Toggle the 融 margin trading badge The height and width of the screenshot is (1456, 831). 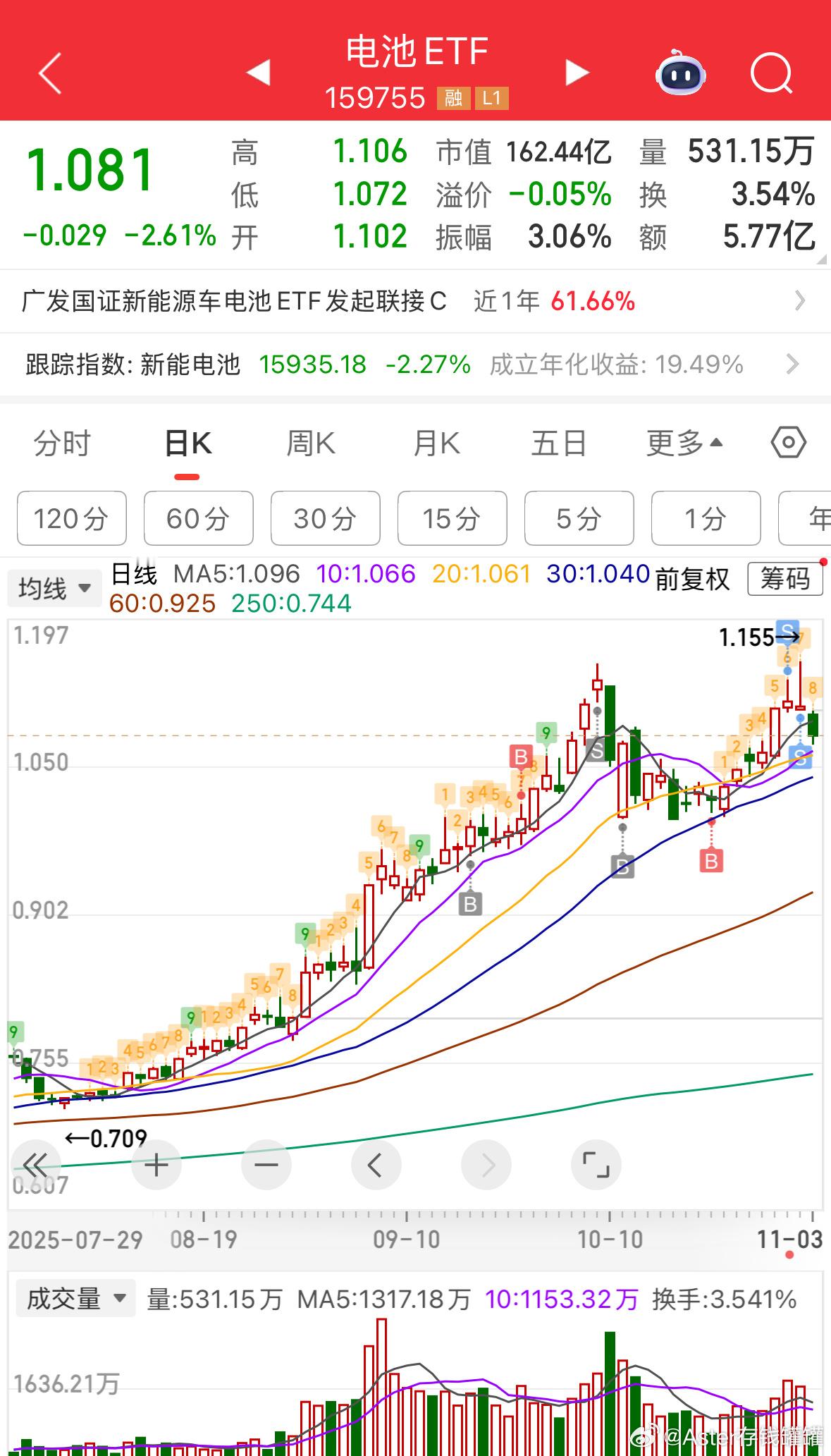pyautogui.click(x=454, y=99)
